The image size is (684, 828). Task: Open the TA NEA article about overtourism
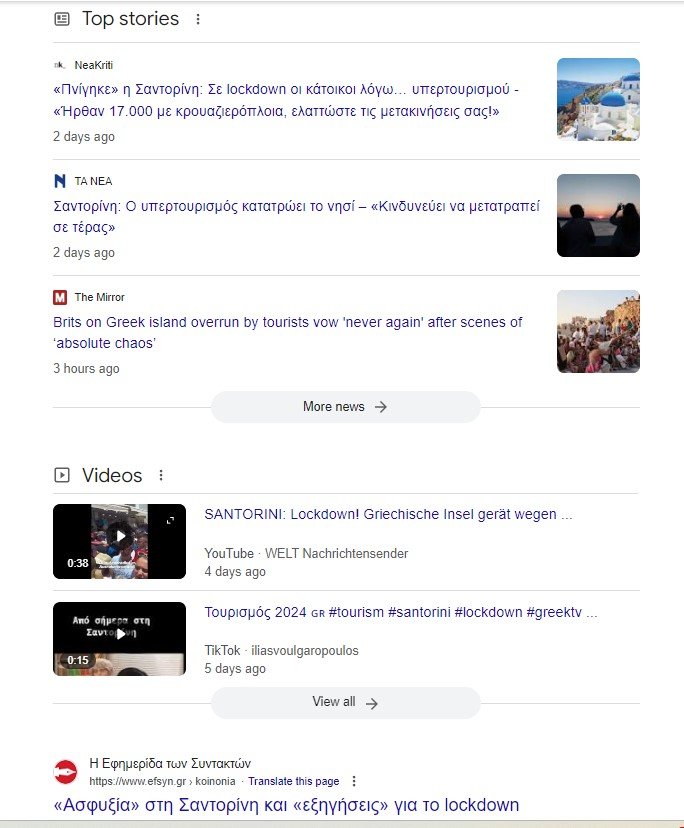coord(296,216)
